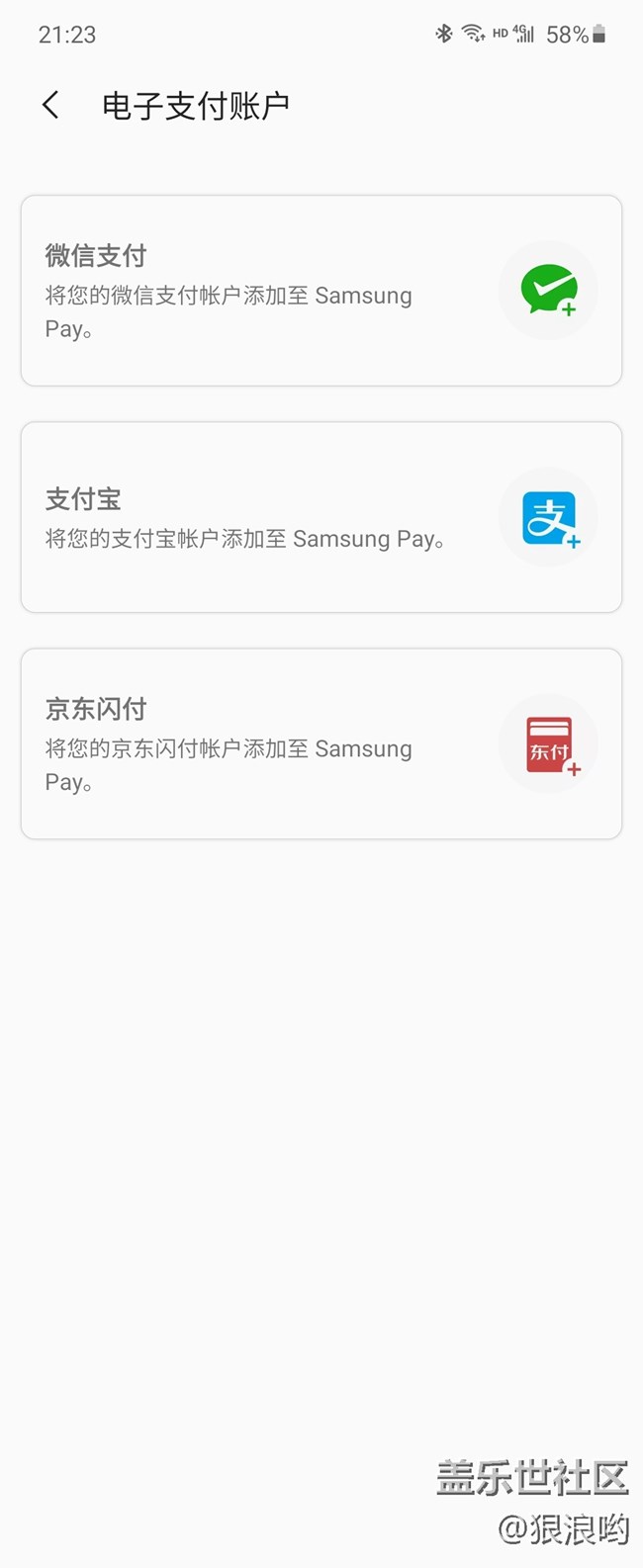Choose the 京东闪付 card

pyautogui.click(x=321, y=743)
